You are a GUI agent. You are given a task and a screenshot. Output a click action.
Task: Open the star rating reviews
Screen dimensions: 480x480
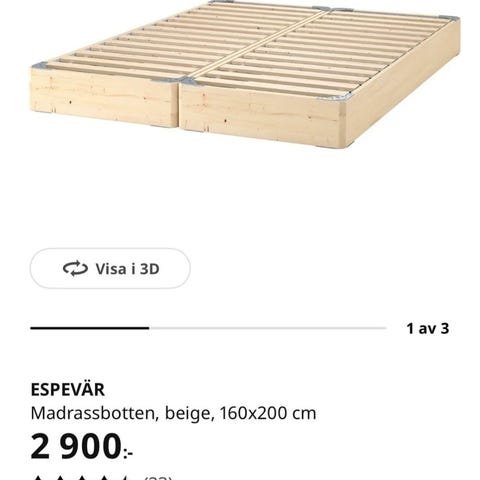coord(102,477)
